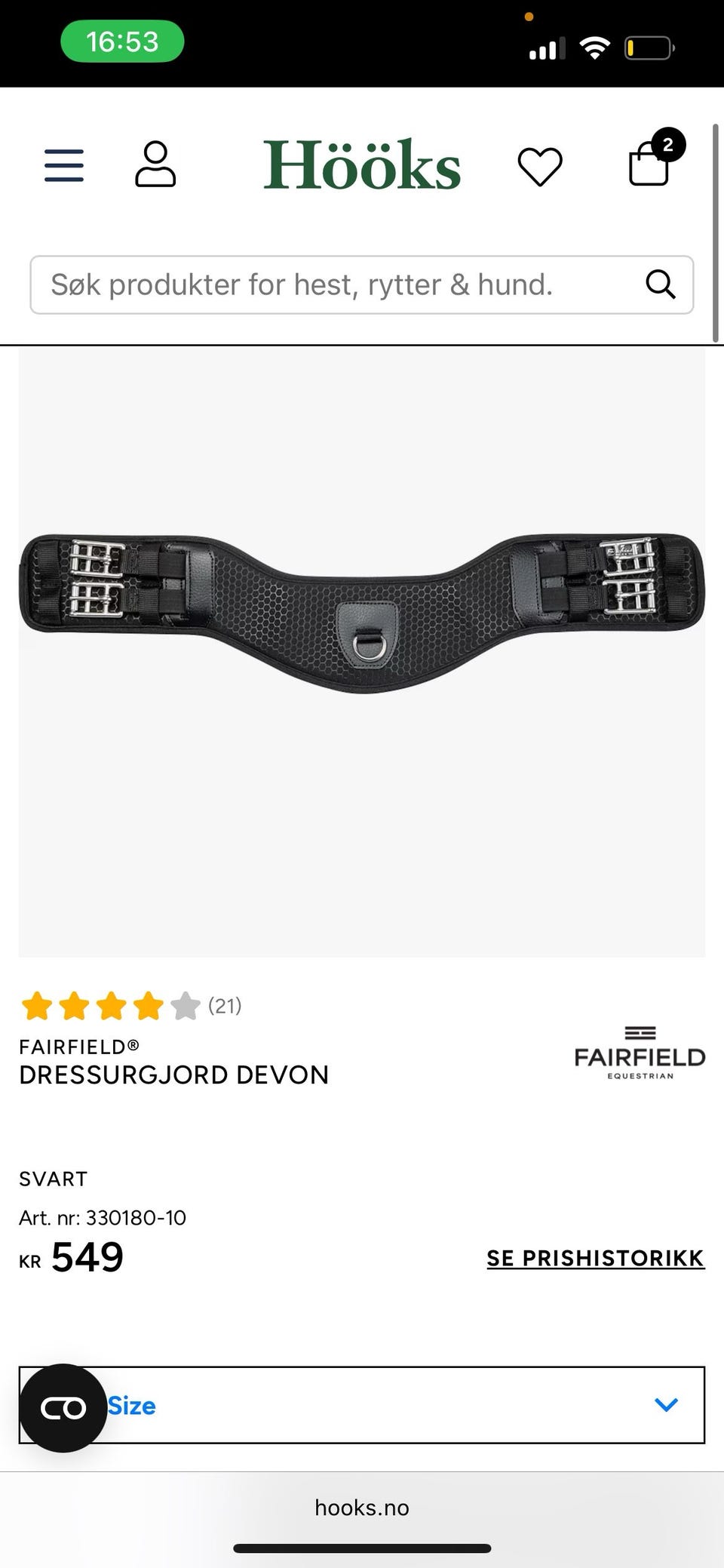Tap the Se prishistorikk link
This screenshot has height=1568, width=724.
(x=595, y=1259)
